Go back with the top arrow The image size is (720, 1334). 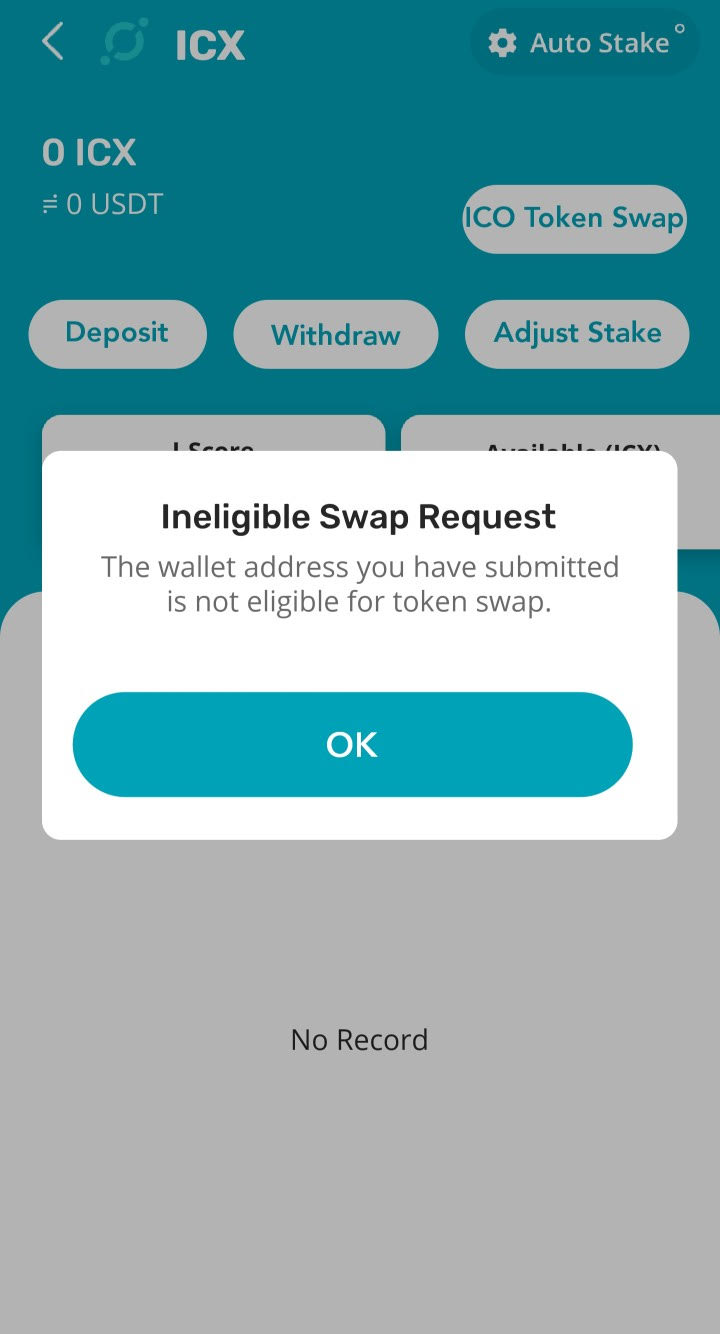click(x=53, y=43)
